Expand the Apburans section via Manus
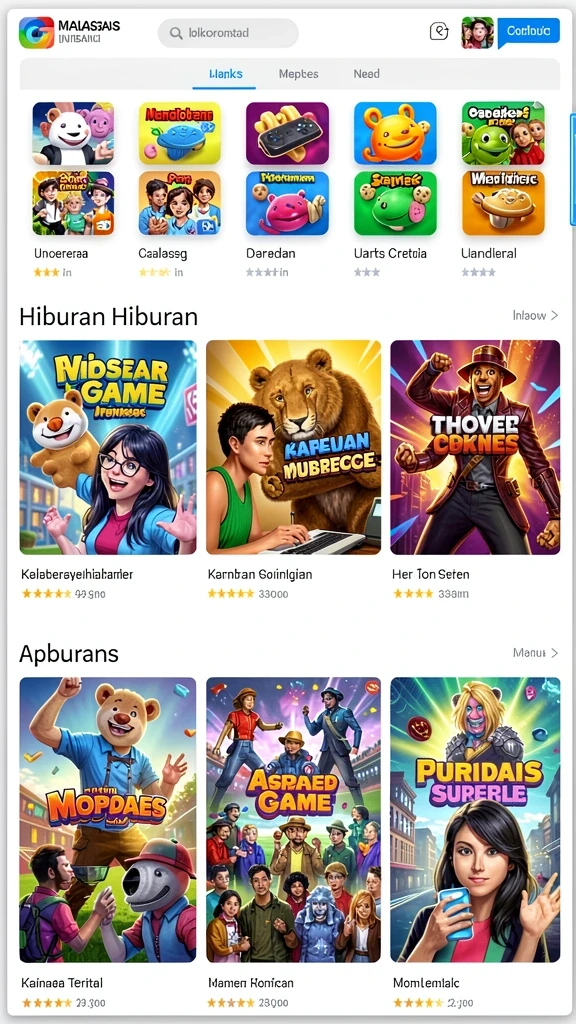 [x=536, y=652]
